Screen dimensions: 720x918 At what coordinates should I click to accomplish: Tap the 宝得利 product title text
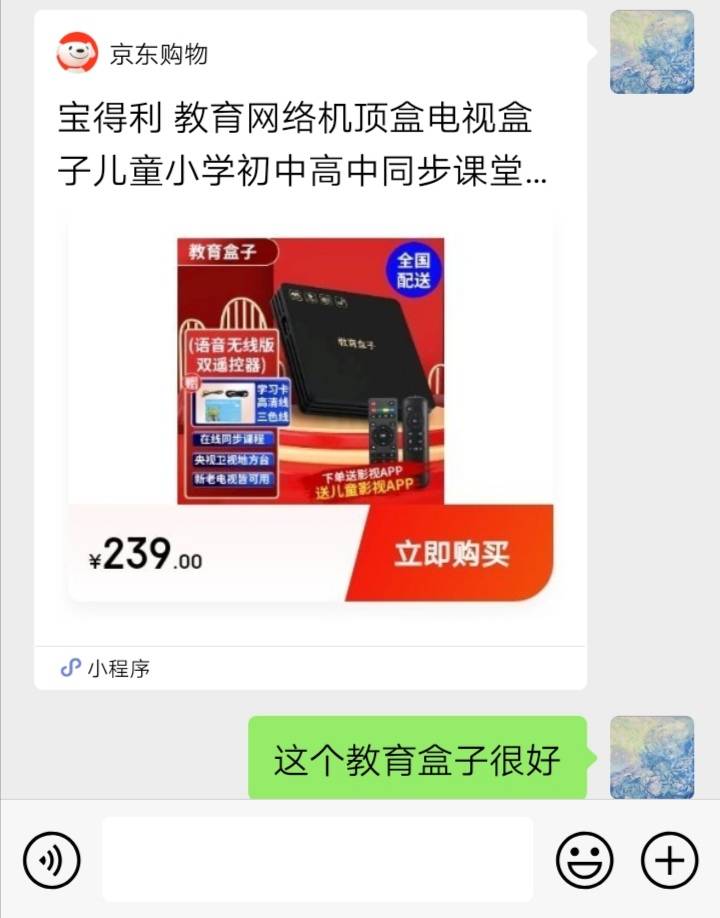click(x=300, y=145)
